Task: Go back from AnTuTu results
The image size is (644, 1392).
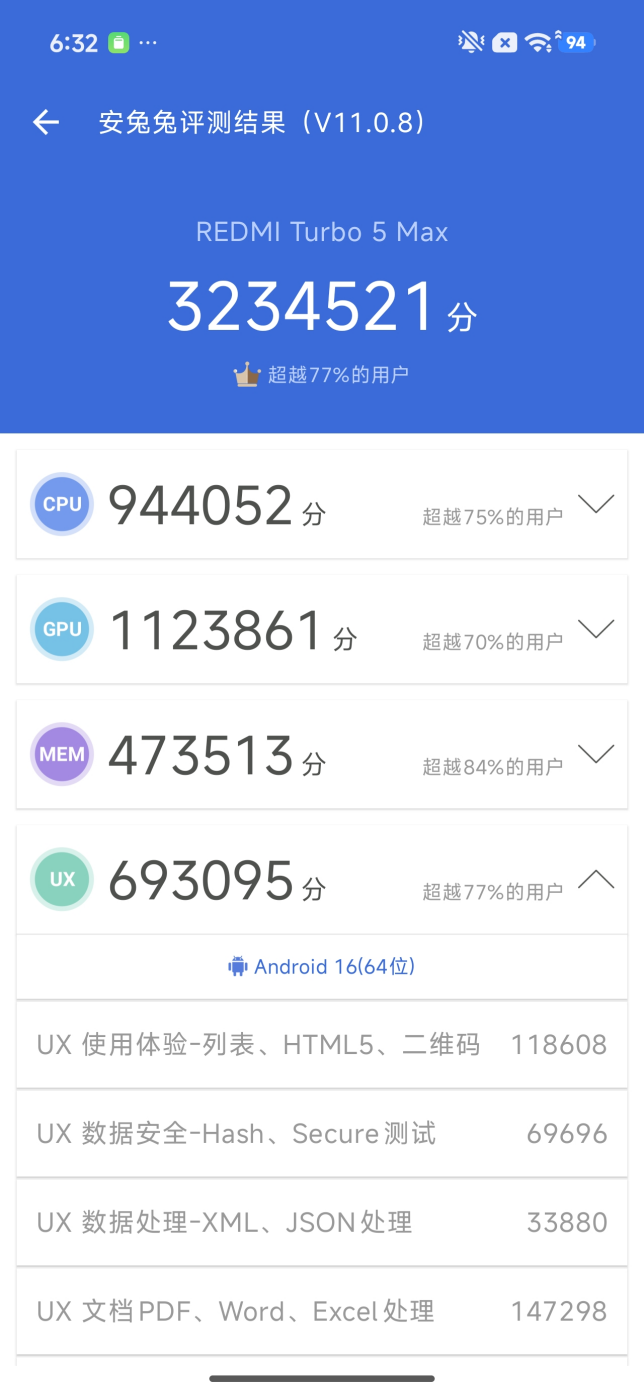Action: click(46, 123)
